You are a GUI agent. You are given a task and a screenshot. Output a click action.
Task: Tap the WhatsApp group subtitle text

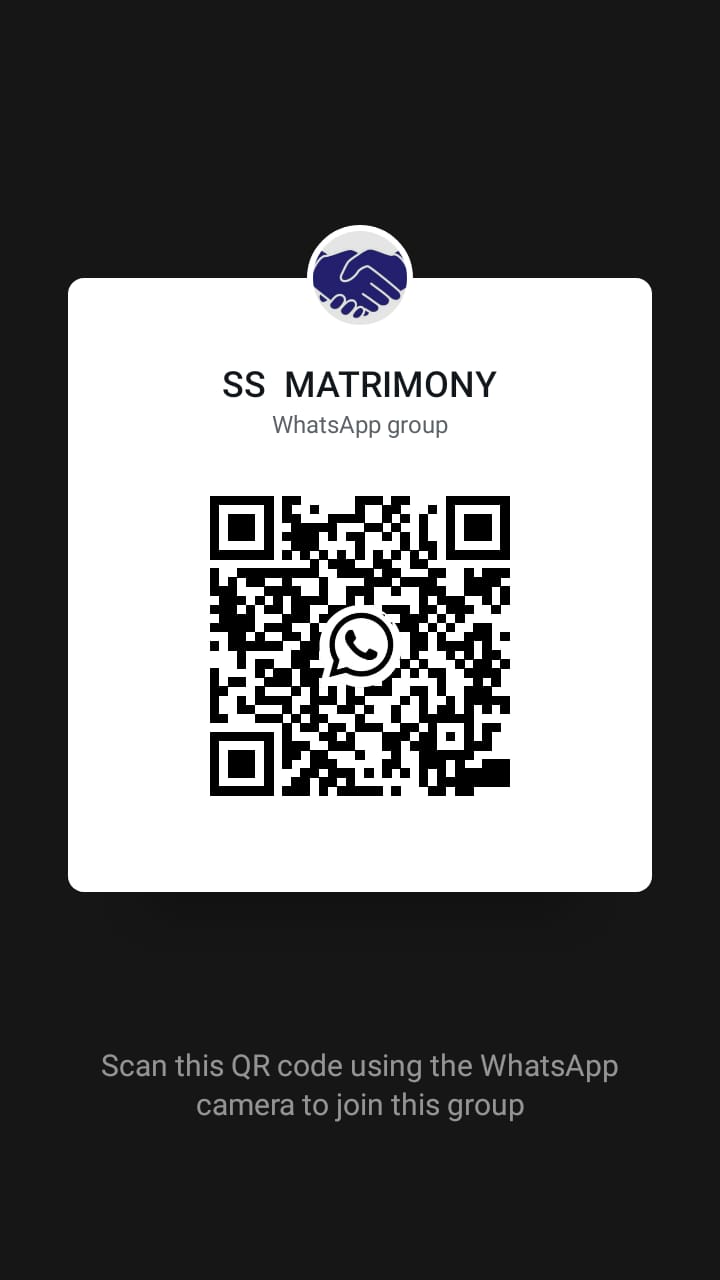(x=360, y=425)
